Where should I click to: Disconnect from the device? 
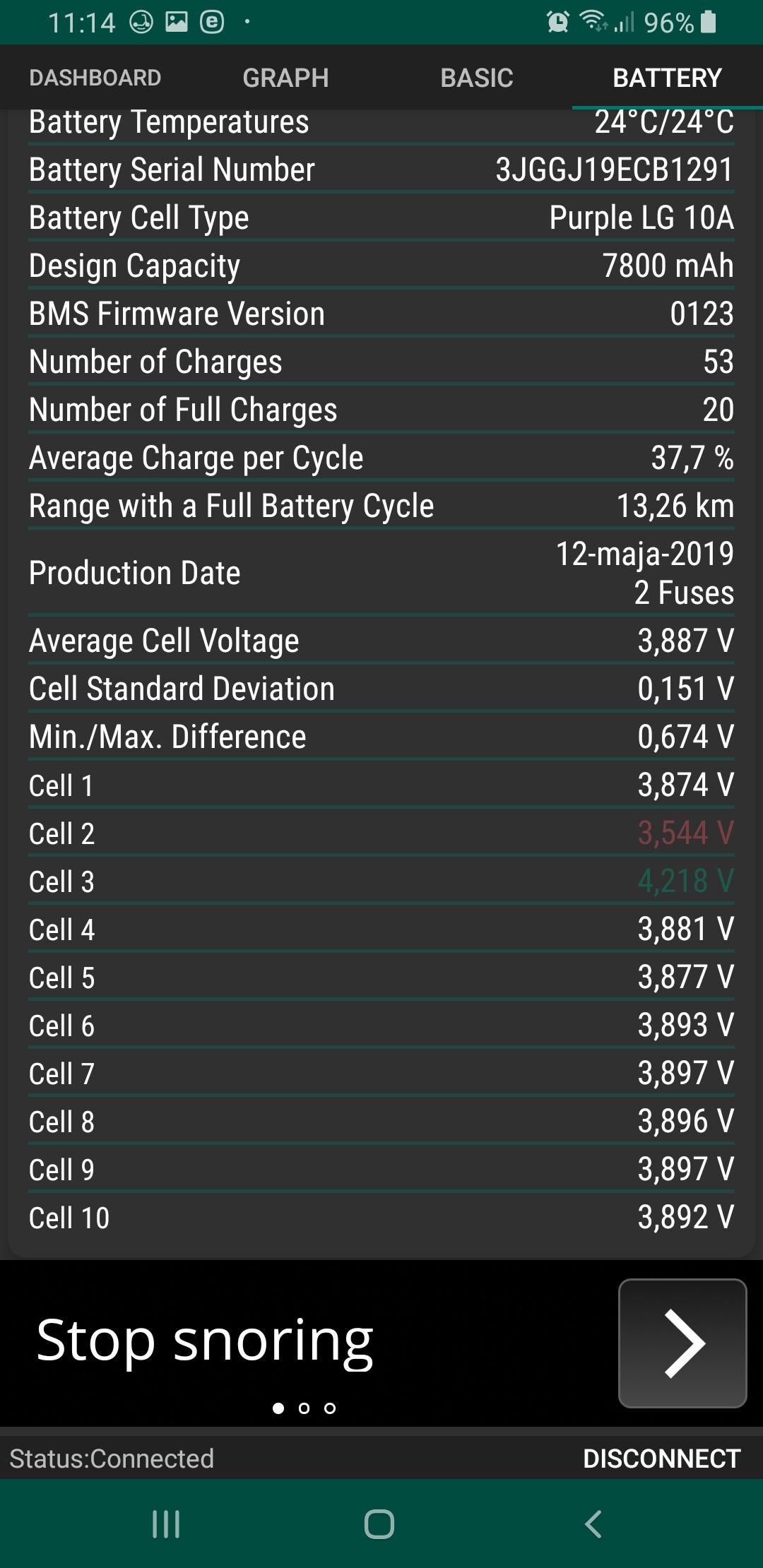coord(661,1459)
